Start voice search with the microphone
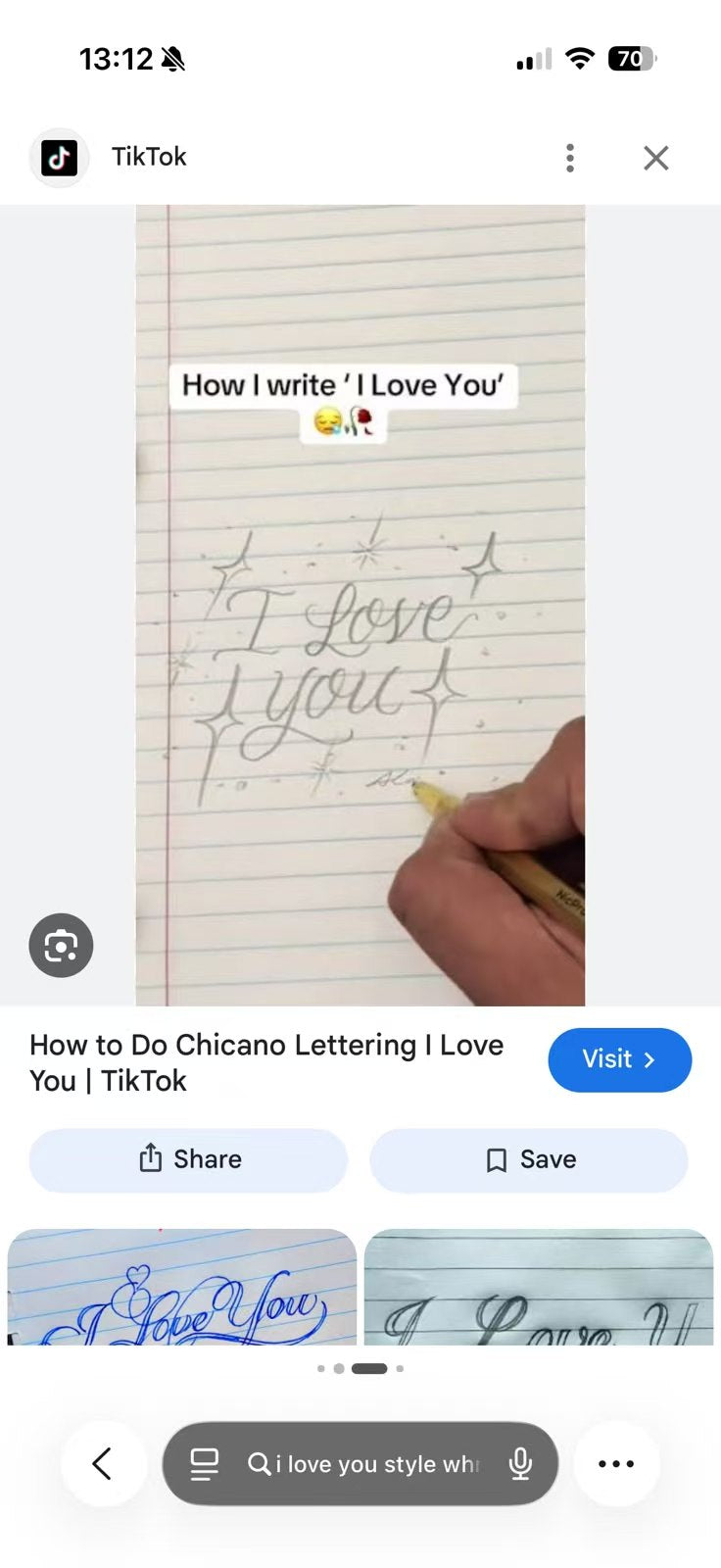Image resolution: width=721 pixels, height=1568 pixels. tap(521, 1464)
